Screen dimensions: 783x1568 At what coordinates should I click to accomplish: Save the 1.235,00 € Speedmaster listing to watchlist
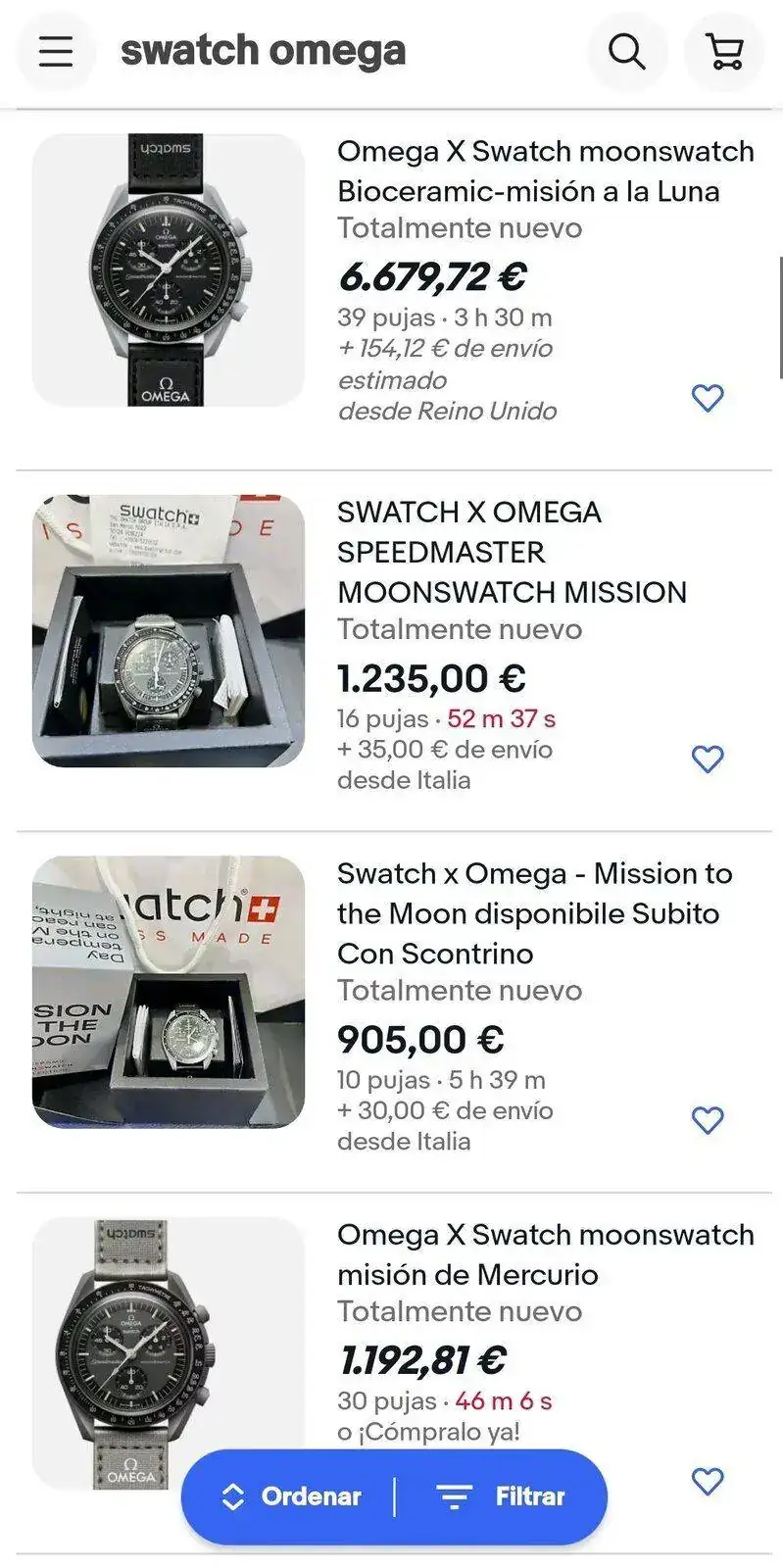[708, 759]
